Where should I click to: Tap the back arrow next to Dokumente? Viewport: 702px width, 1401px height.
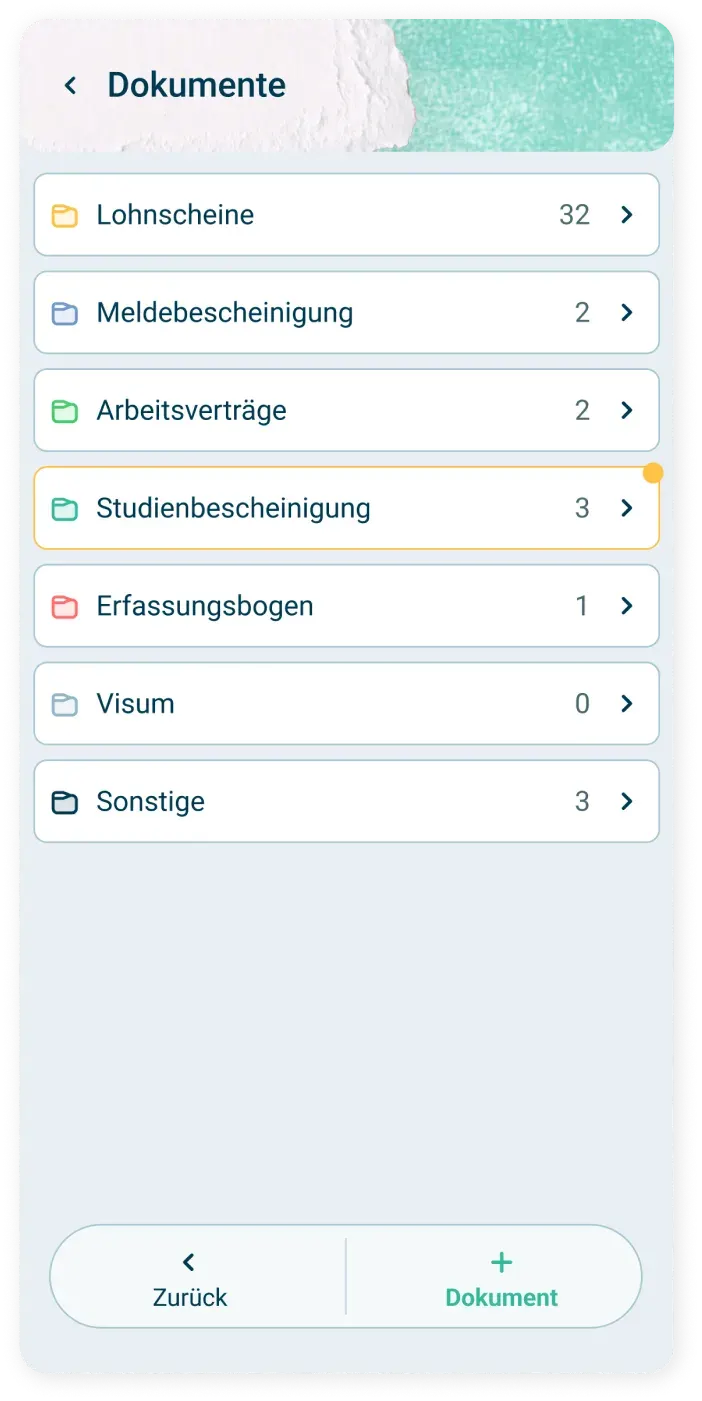[x=70, y=85]
